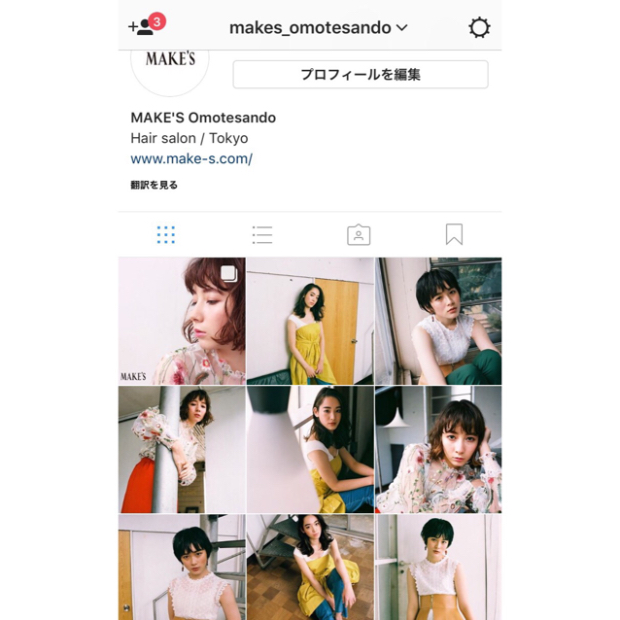
Task: Open the multi-photo post with MAKE'S watermark
Action: pos(181,321)
